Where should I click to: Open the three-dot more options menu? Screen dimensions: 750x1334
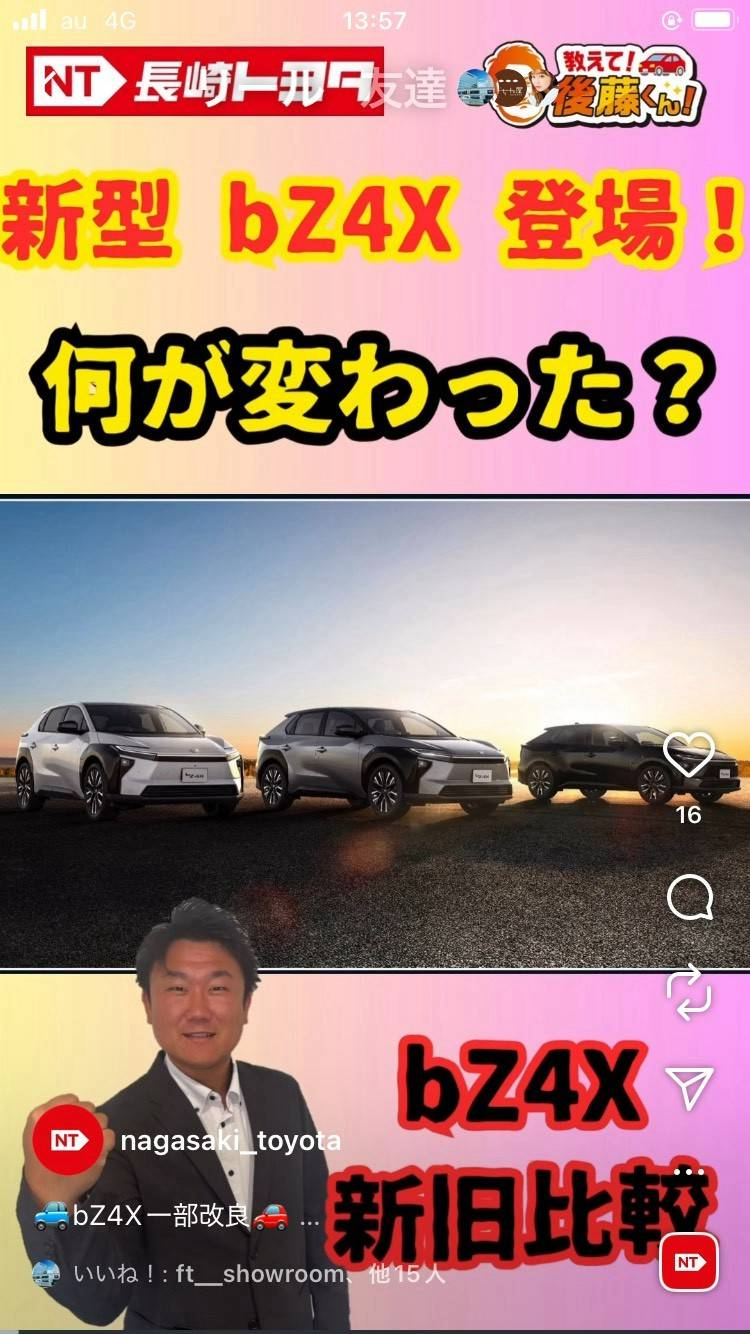tap(689, 1172)
